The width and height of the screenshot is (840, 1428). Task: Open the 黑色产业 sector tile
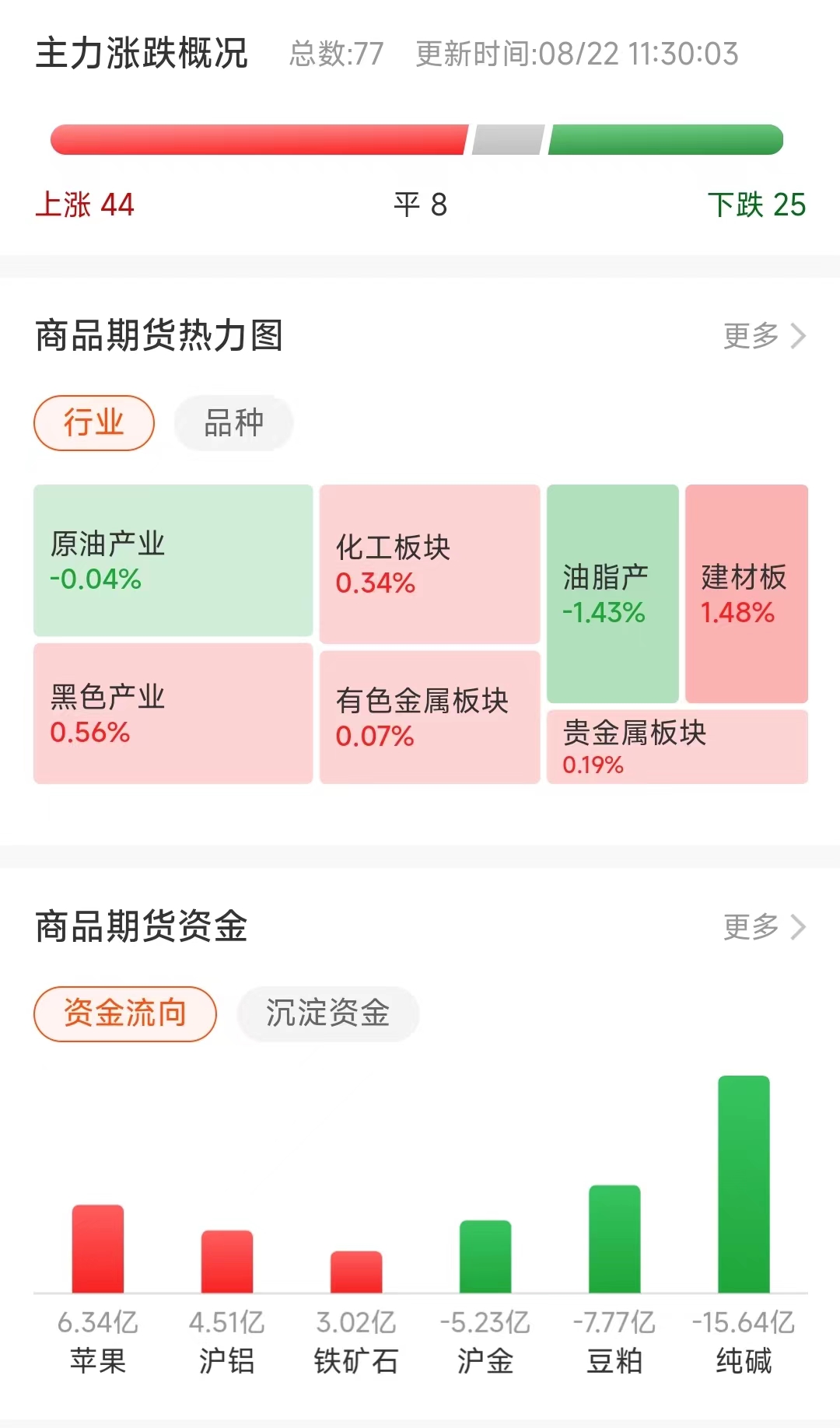pos(173,712)
